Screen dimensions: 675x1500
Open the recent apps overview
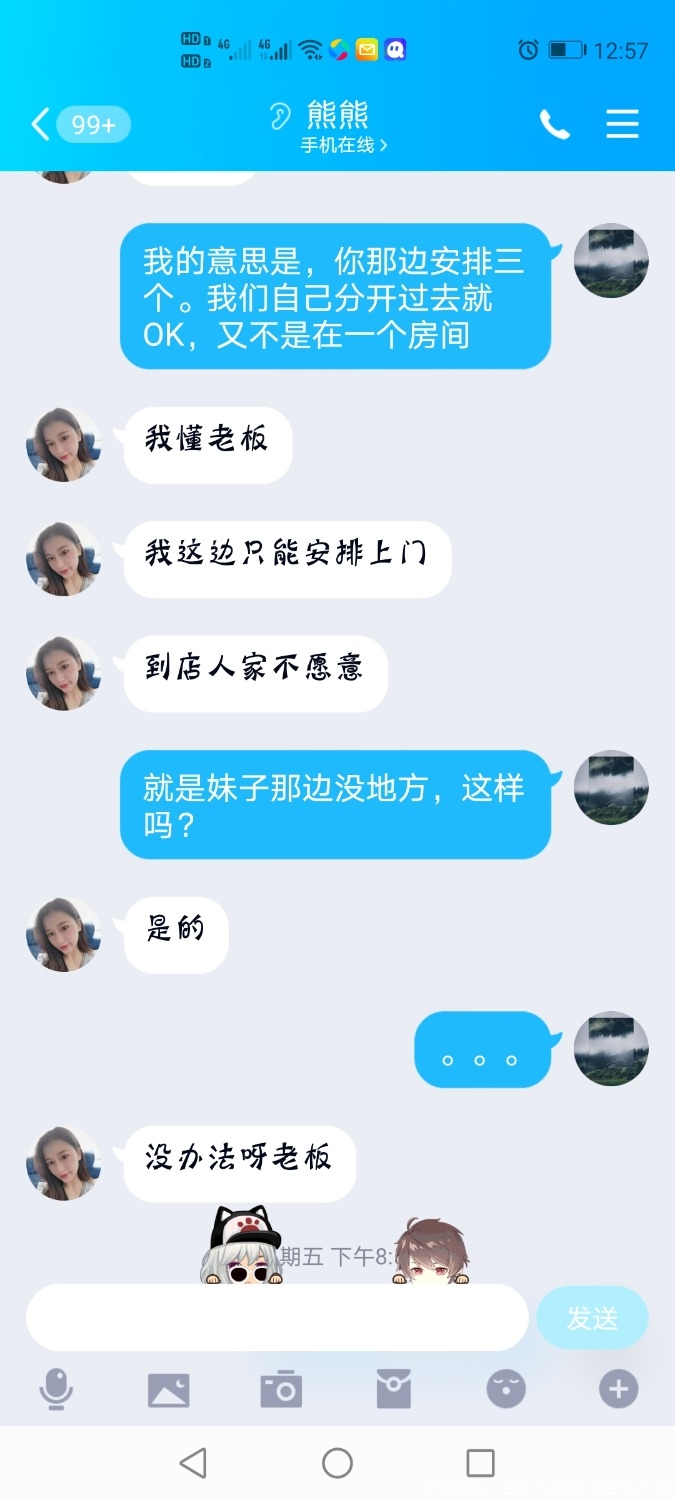click(x=481, y=1463)
